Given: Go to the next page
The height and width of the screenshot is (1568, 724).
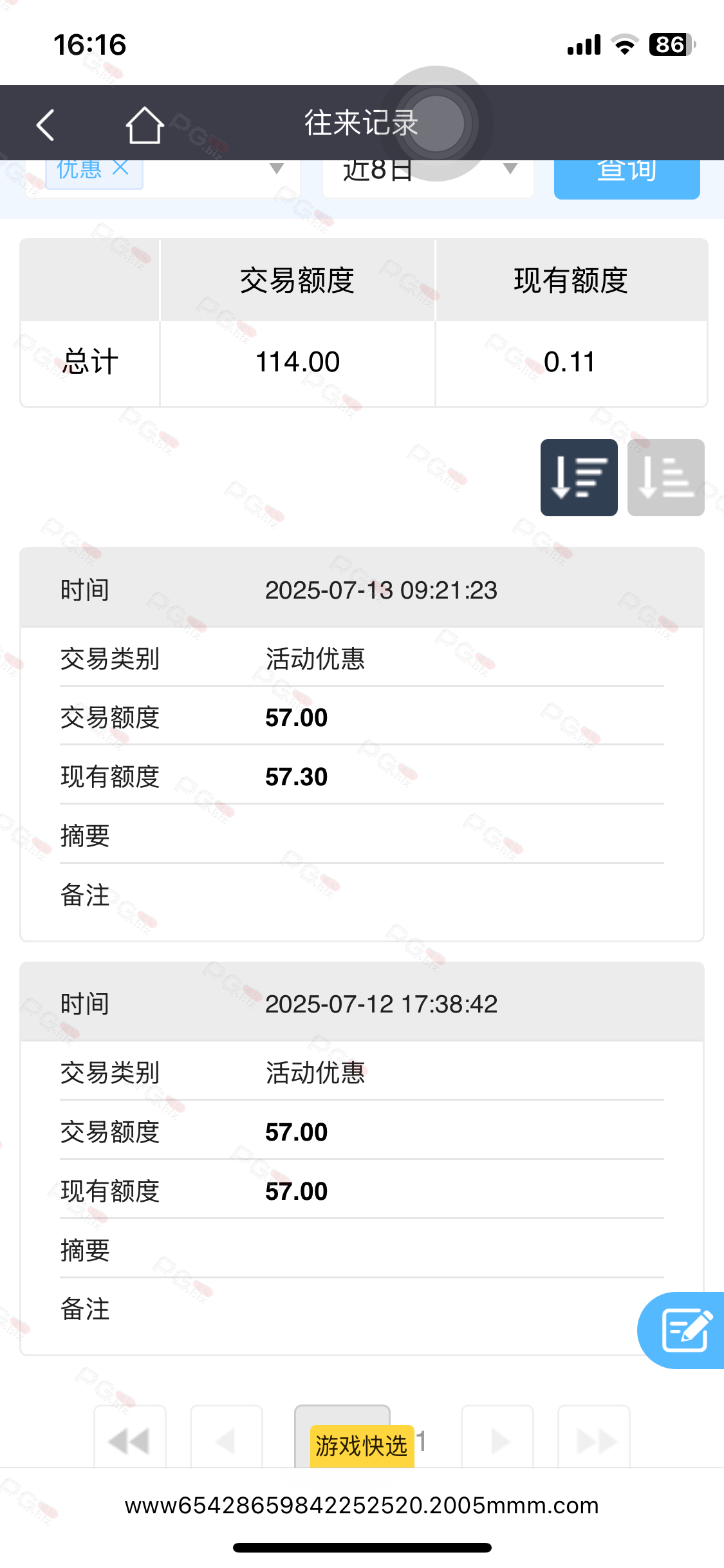Looking at the screenshot, I should 497,1441.
